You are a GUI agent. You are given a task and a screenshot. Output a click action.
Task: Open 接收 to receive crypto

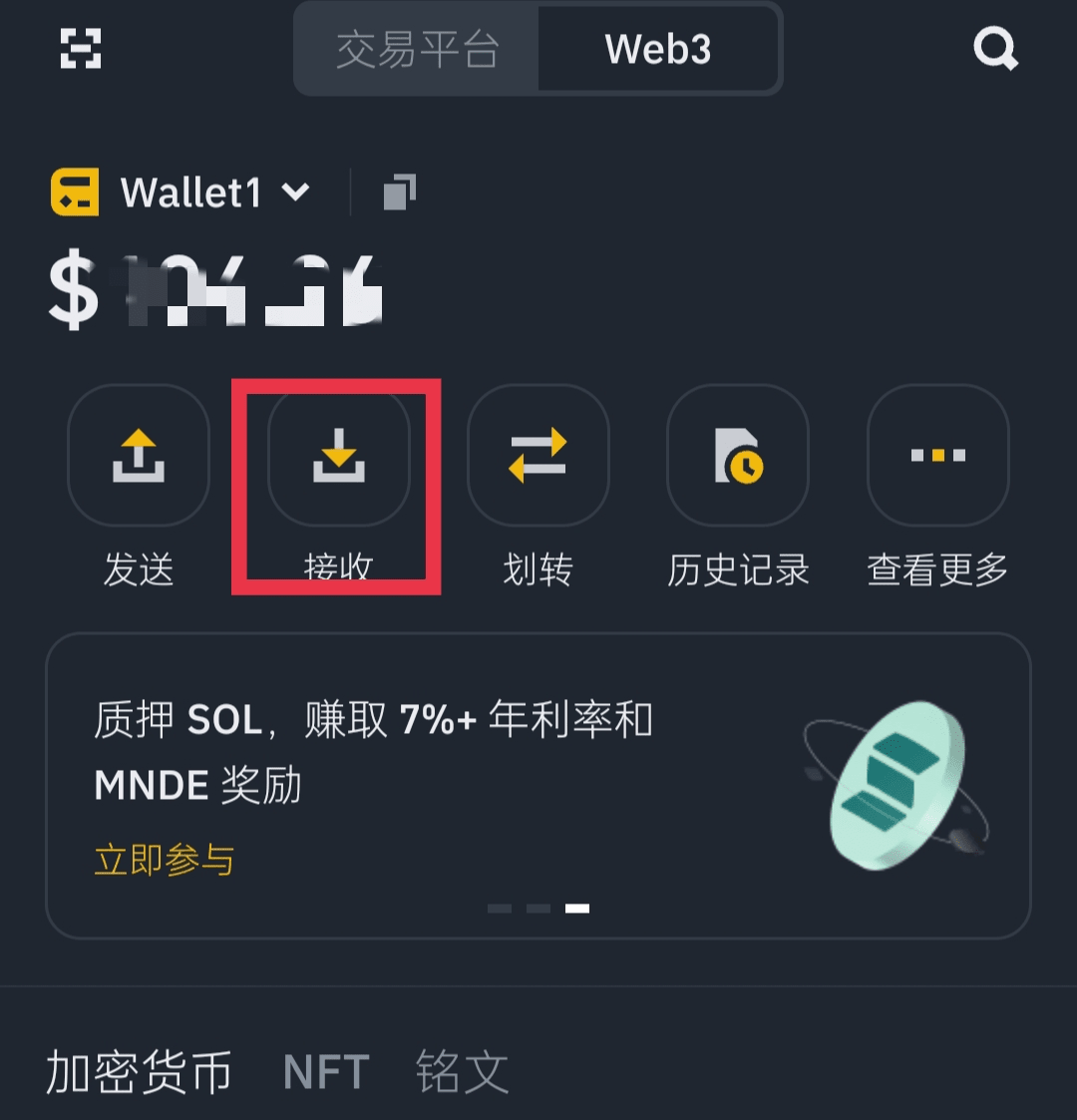coord(338,456)
